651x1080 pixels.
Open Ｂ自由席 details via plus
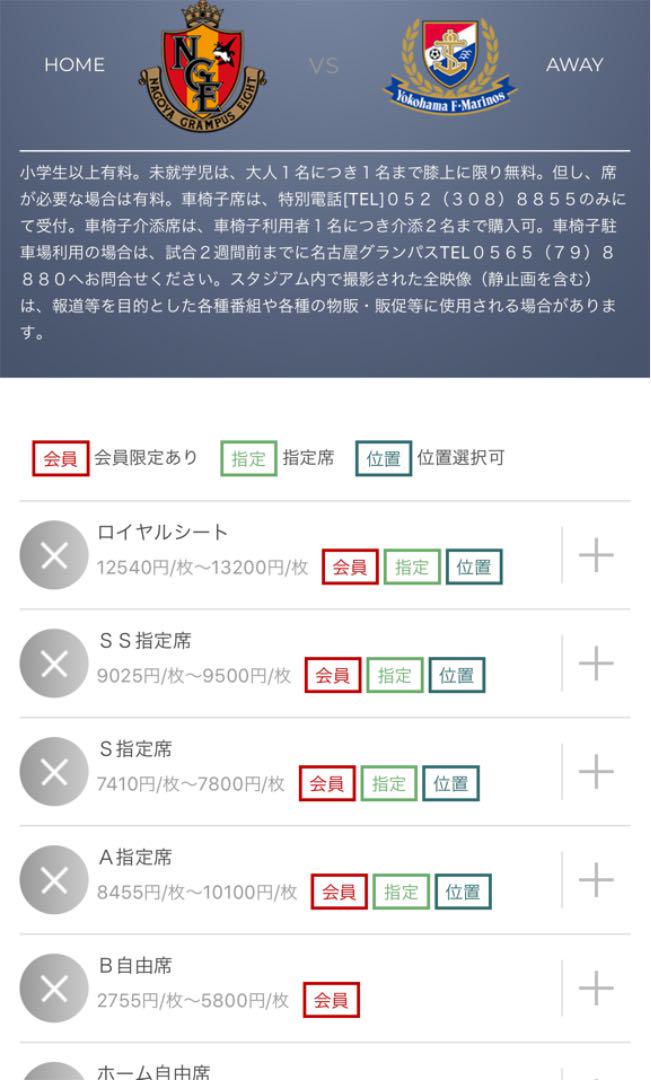click(596, 988)
